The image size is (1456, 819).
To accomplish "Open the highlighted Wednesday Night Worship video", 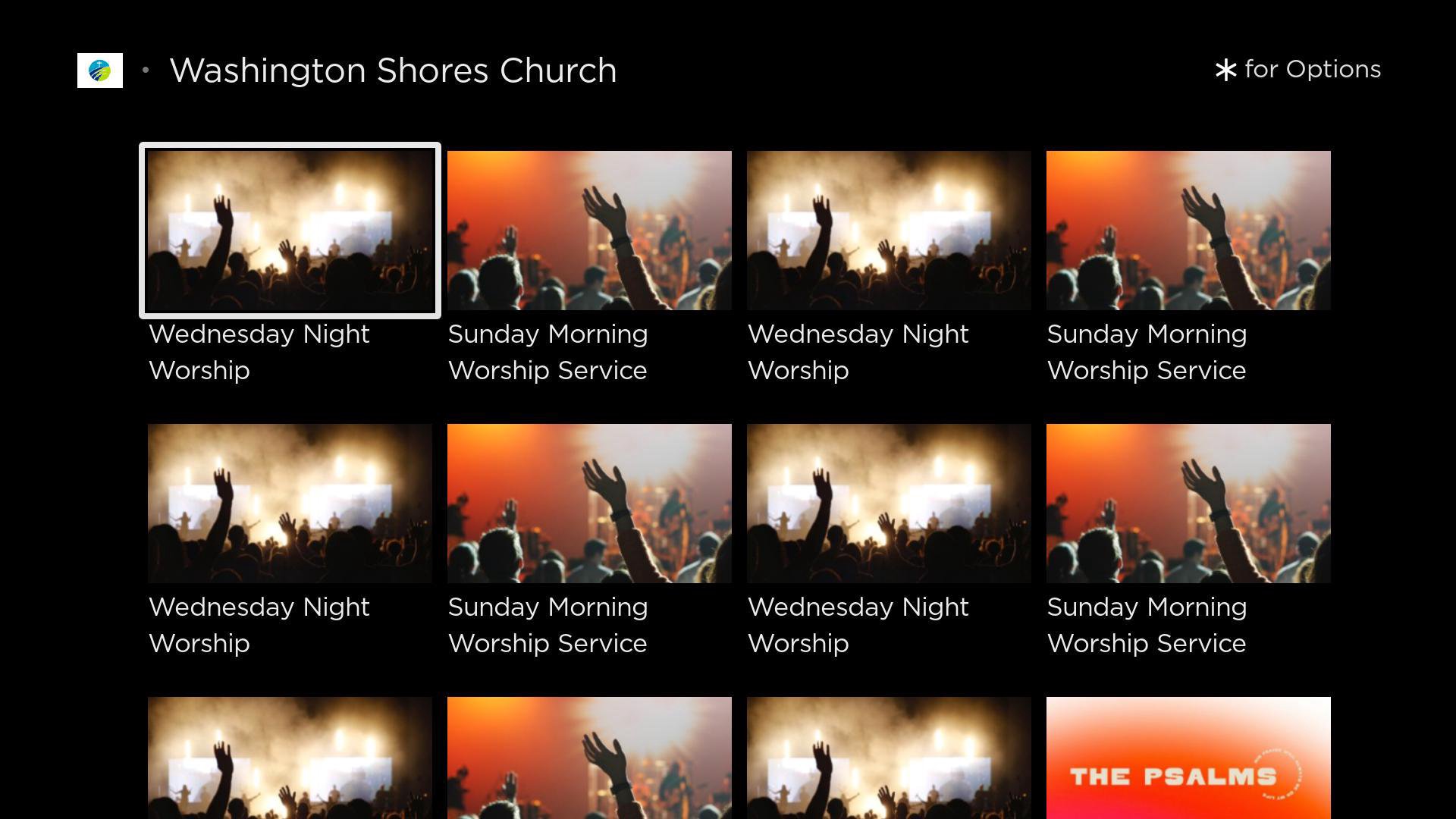I will [290, 231].
